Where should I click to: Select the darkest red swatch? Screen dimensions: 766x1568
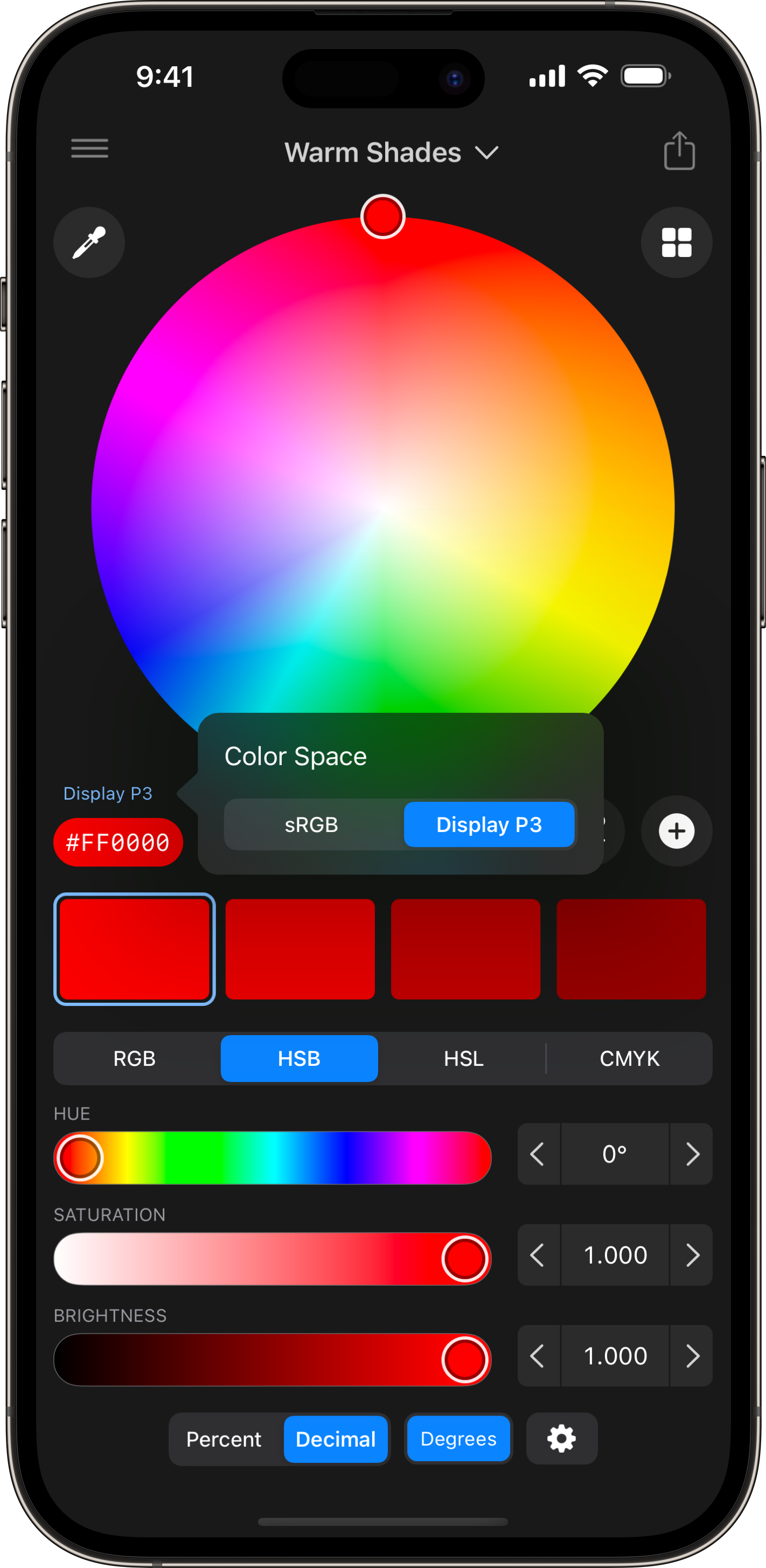(631, 949)
